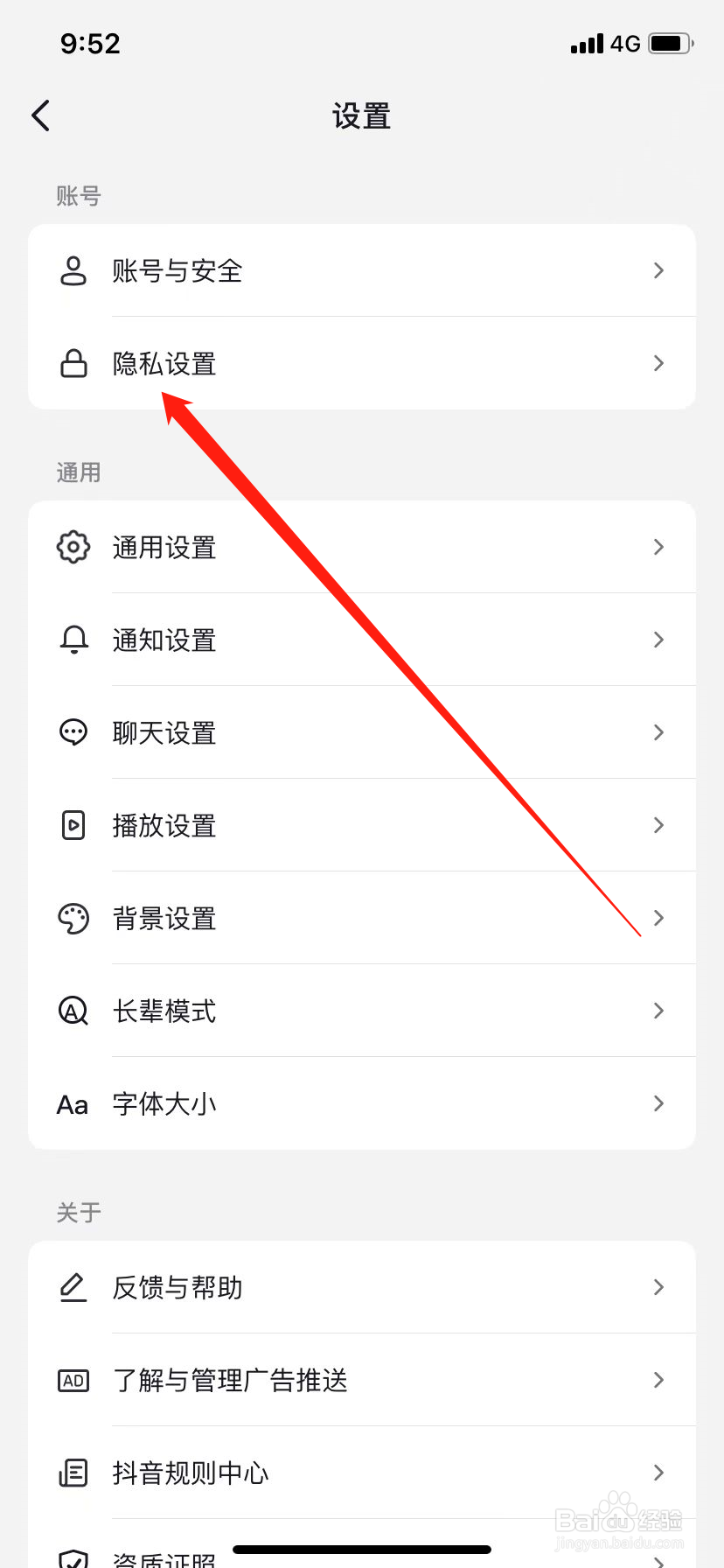Click the Aa icon for 字体大小
The height and width of the screenshot is (1568, 724).
[73, 1103]
